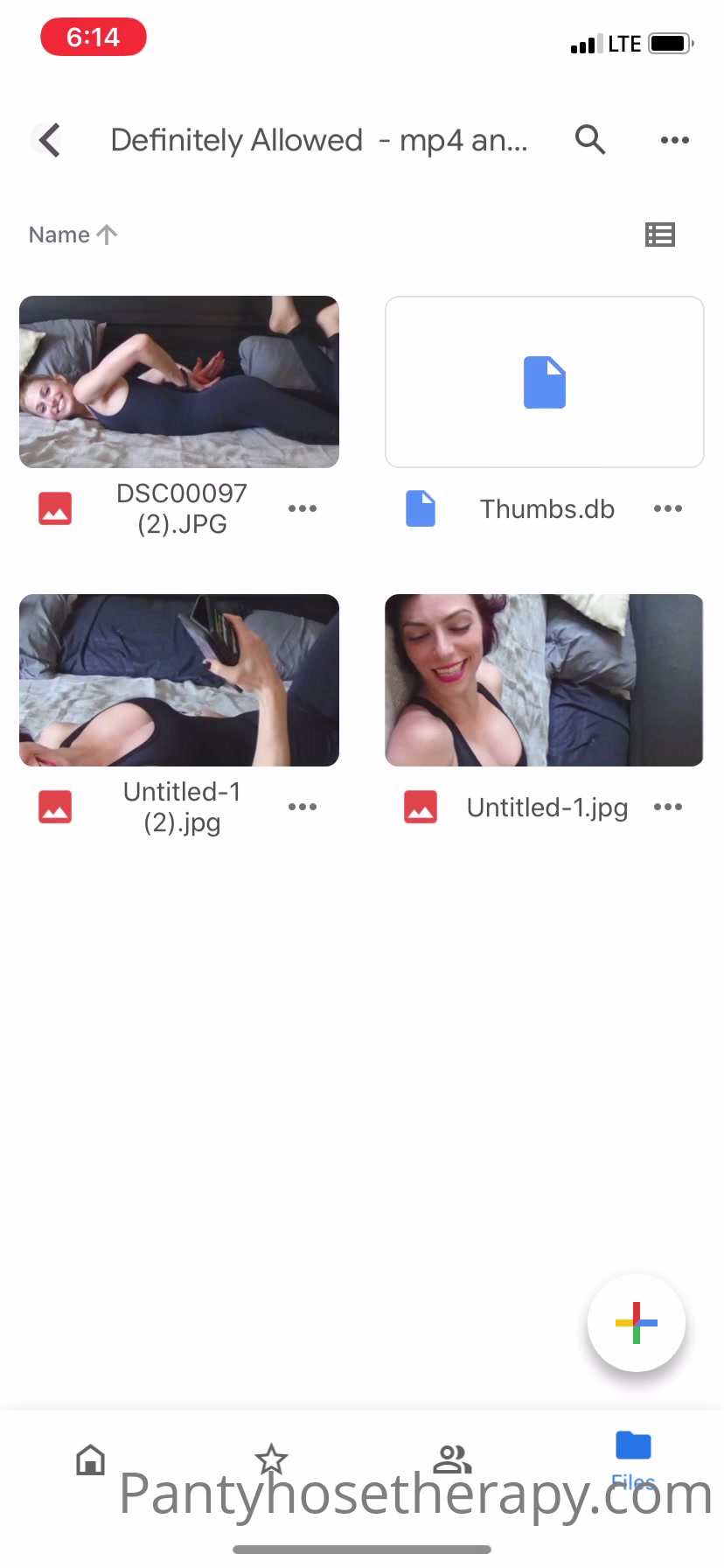Image resolution: width=724 pixels, height=1568 pixels.
Task: Open the DSC00097 (2).JPG file
Action: [x=179, y=382]
